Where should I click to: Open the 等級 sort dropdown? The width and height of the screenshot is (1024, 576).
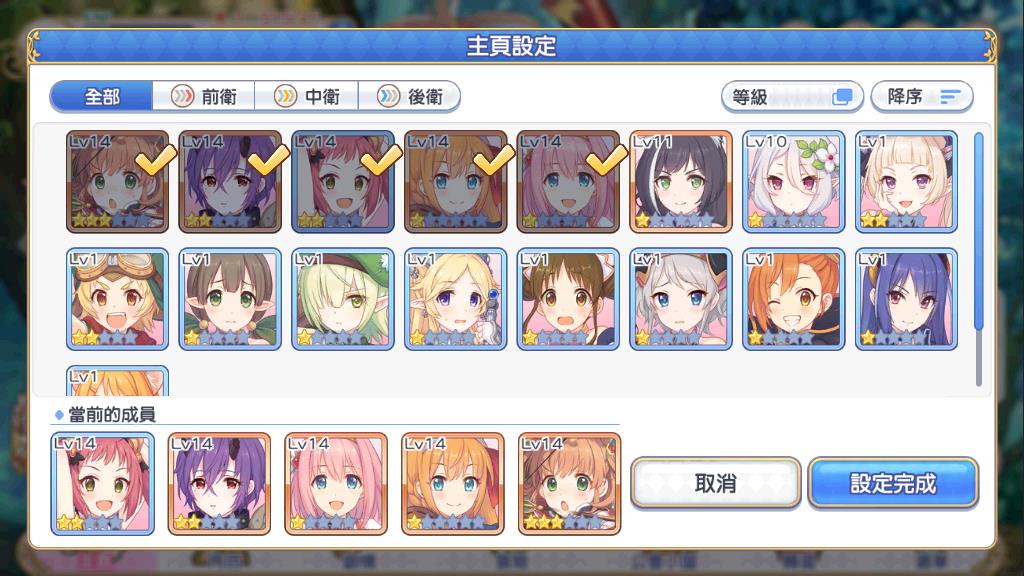(792, 97)
